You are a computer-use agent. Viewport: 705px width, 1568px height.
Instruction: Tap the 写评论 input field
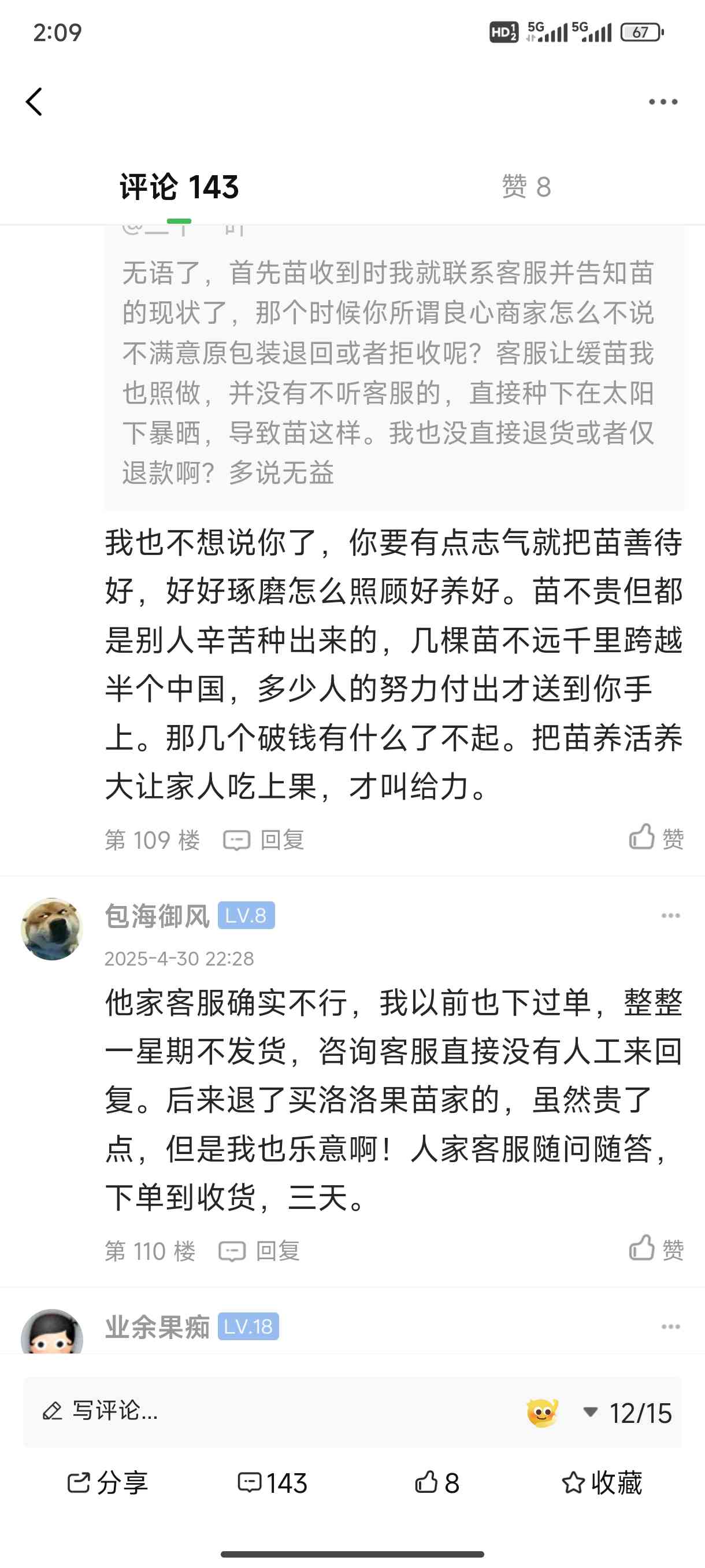(x=274, y=1411)
